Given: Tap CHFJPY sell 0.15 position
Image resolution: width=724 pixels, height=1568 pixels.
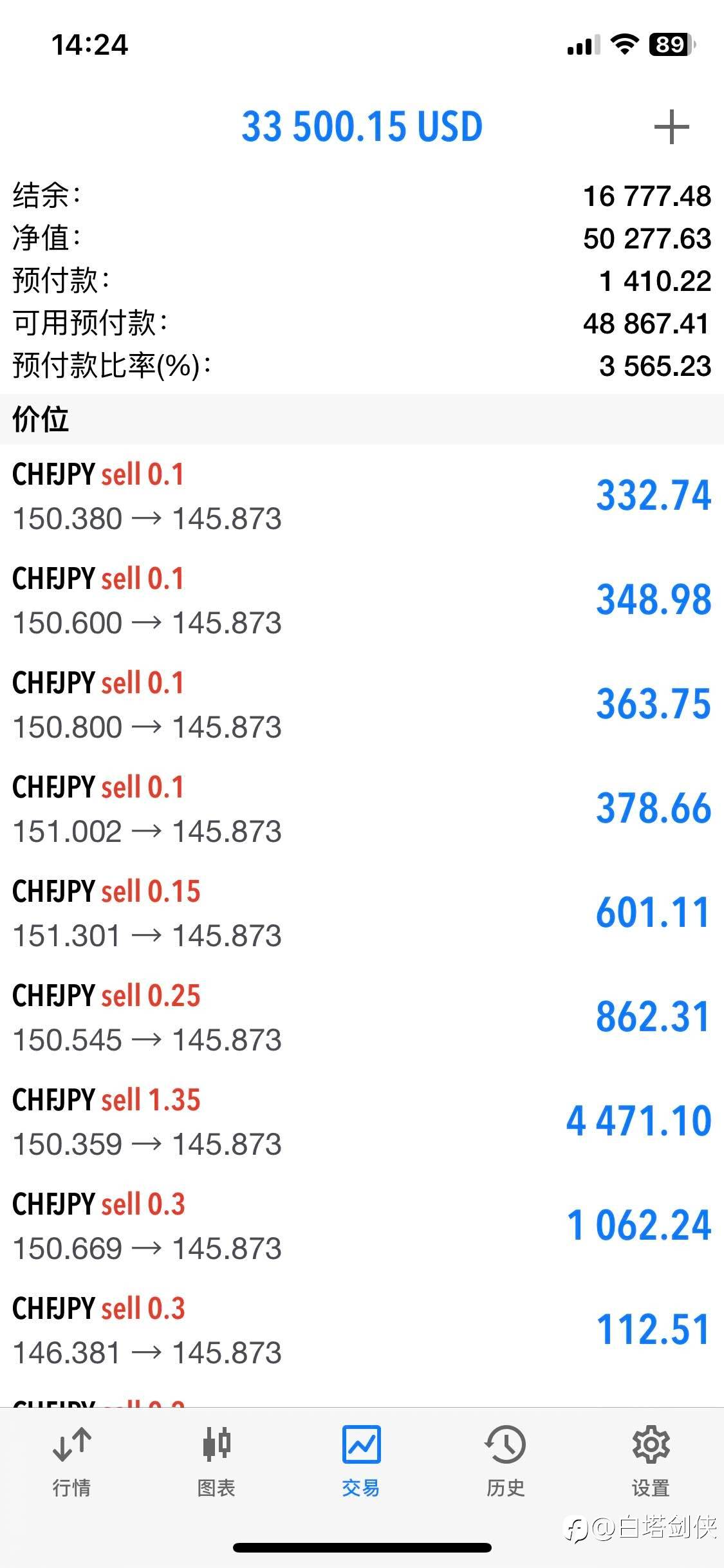Looking at the screenshot, I should click(x=362, y=913).
